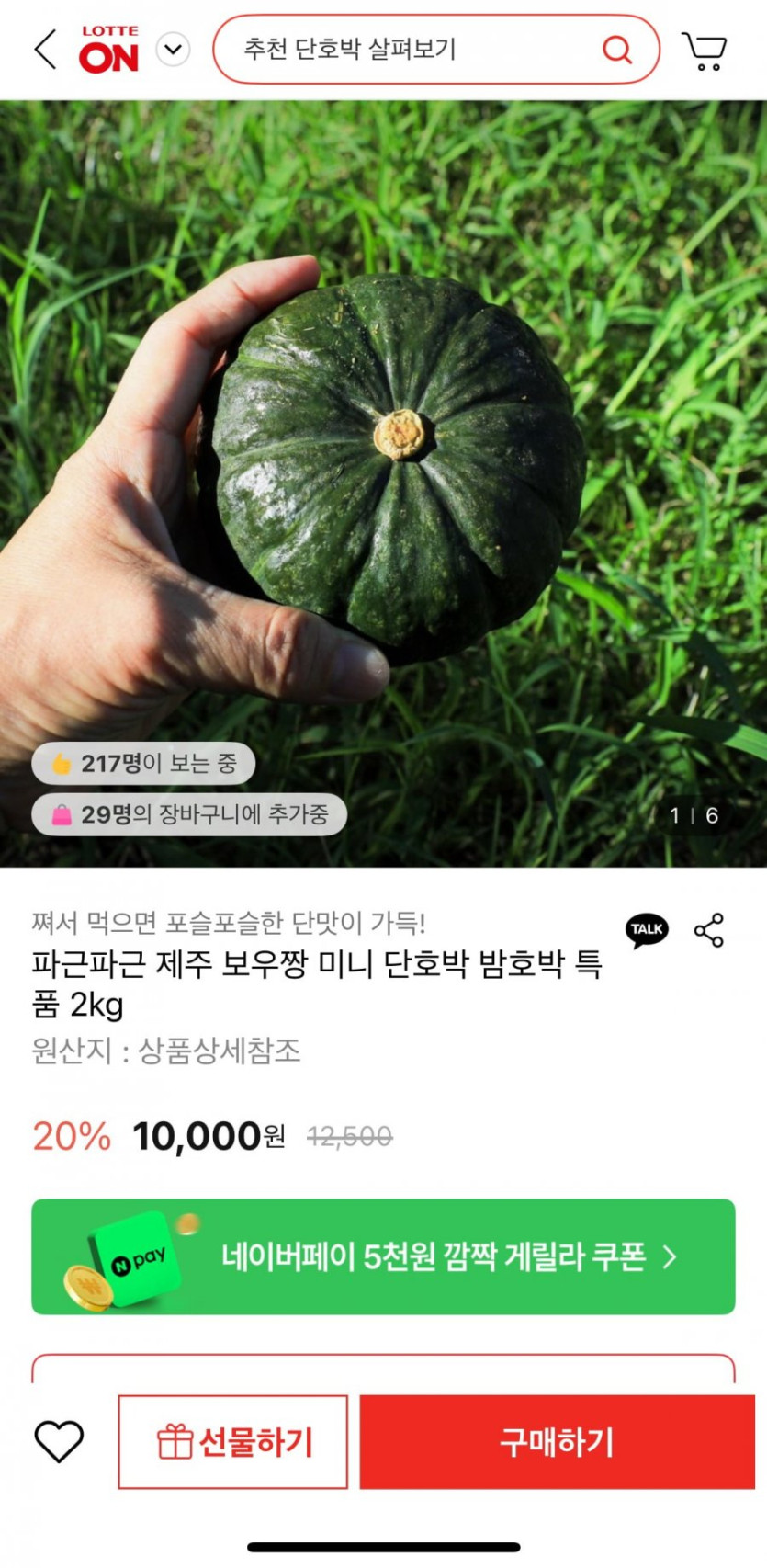Tap the magnifier search icon
The width and height of the screenshot is (767, 1568).
click(617, 51)
